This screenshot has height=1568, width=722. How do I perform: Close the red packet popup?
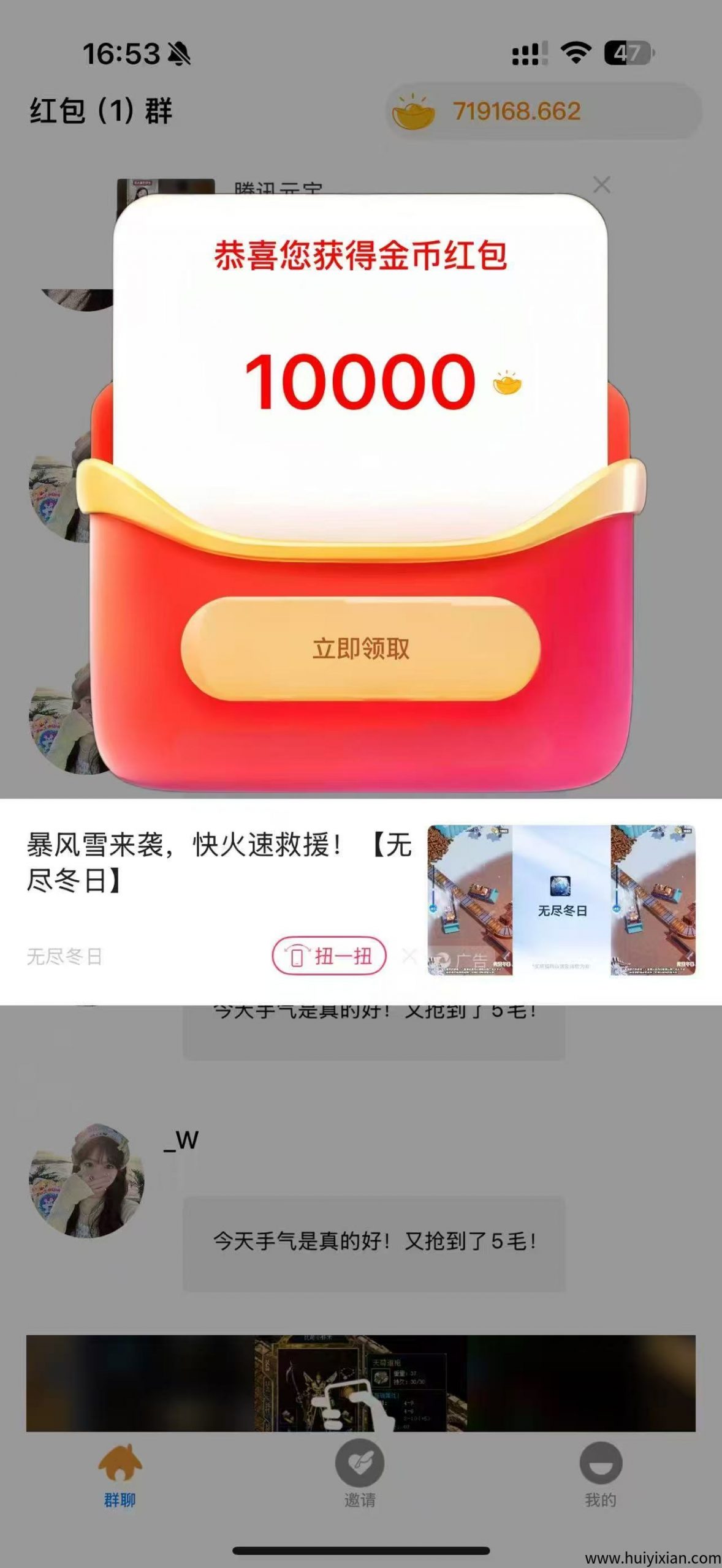602,184
